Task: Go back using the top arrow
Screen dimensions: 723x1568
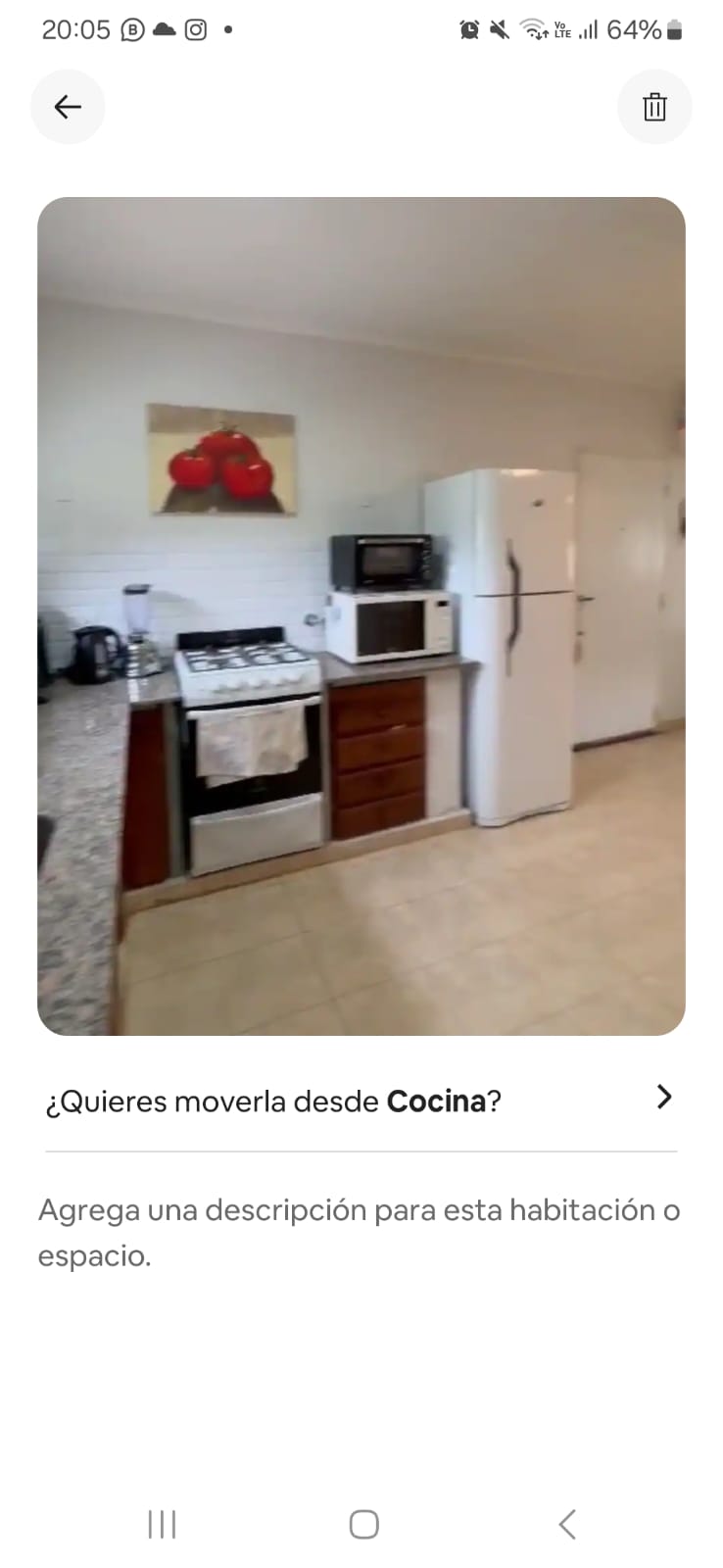Action: (68, 107)
